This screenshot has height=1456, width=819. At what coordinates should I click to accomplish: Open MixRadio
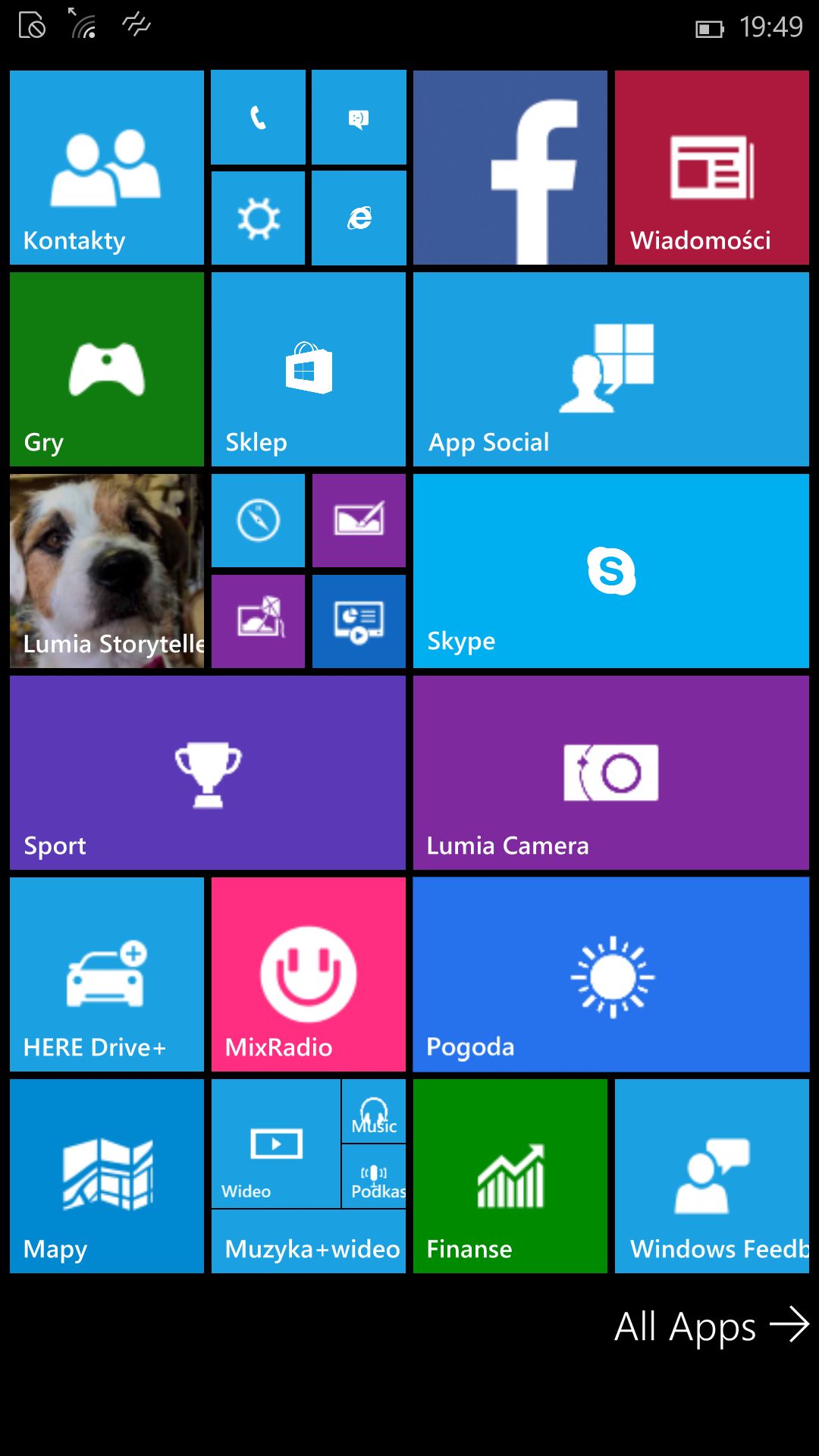pyautogui.click(x=309, y=974)
